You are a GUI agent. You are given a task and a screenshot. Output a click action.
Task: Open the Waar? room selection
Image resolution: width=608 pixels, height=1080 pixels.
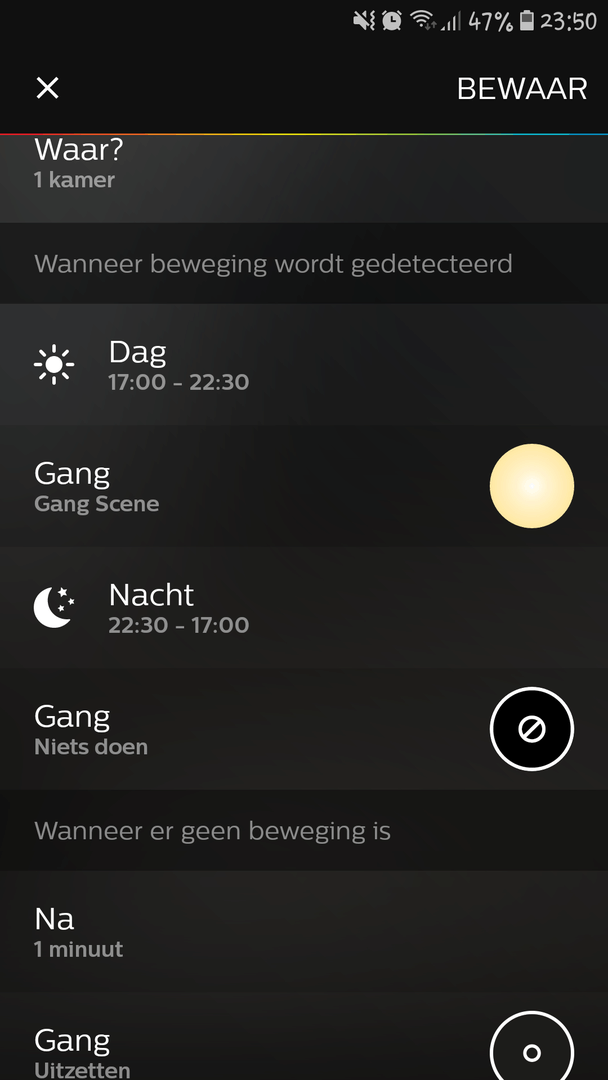(300, 166)
